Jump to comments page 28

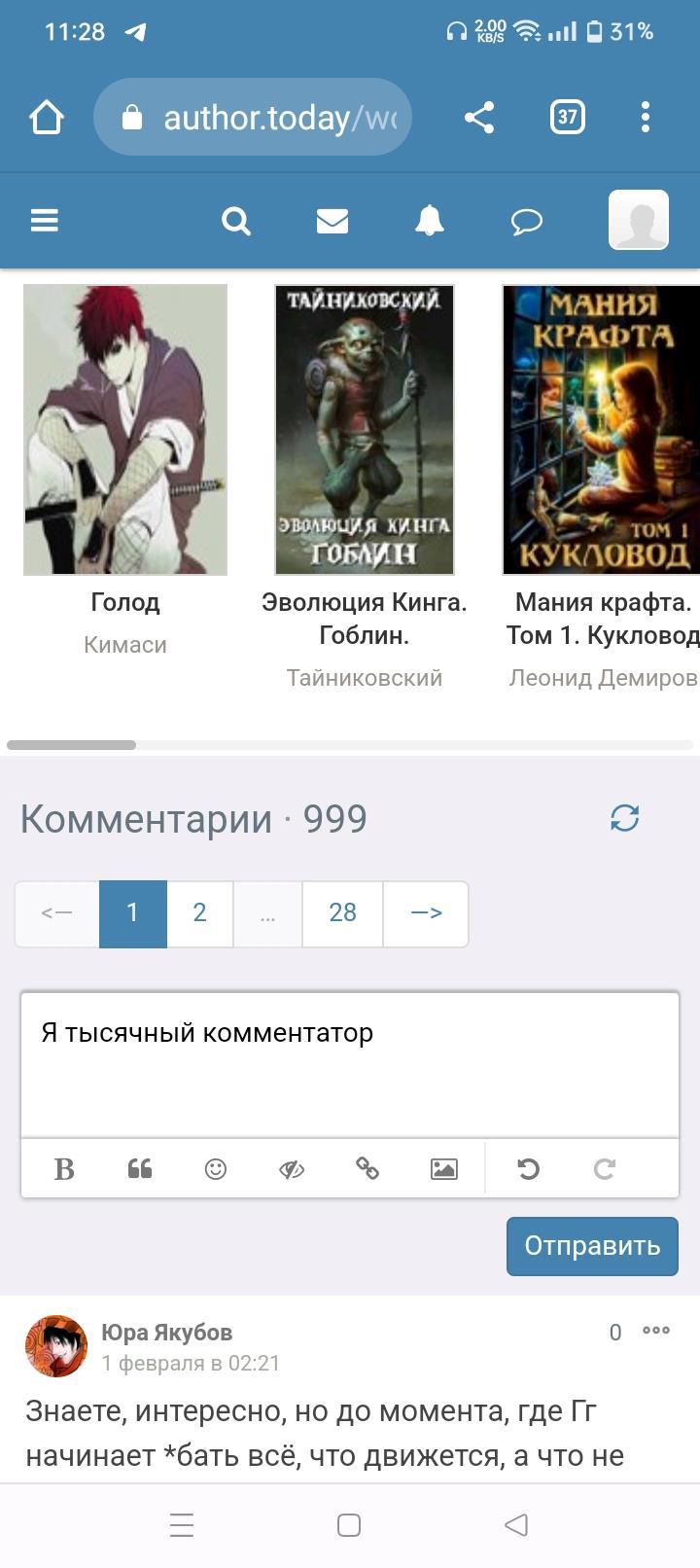tap(342, 913)
